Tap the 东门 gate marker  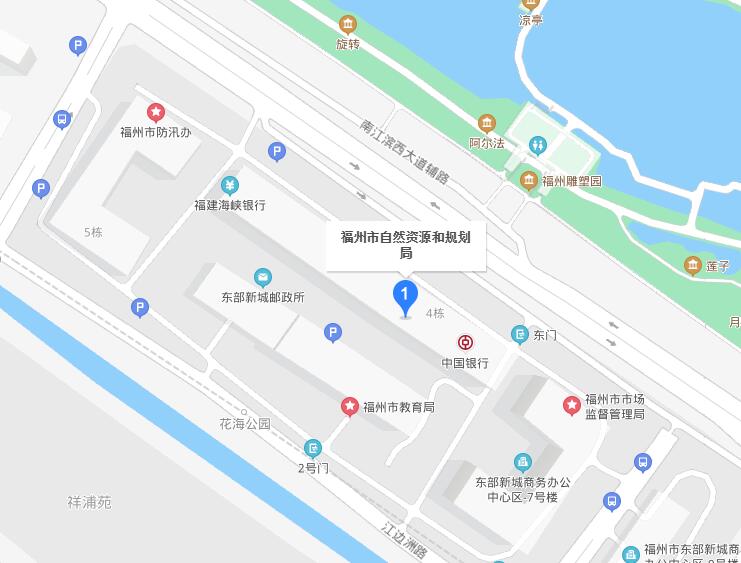point(519,335)
